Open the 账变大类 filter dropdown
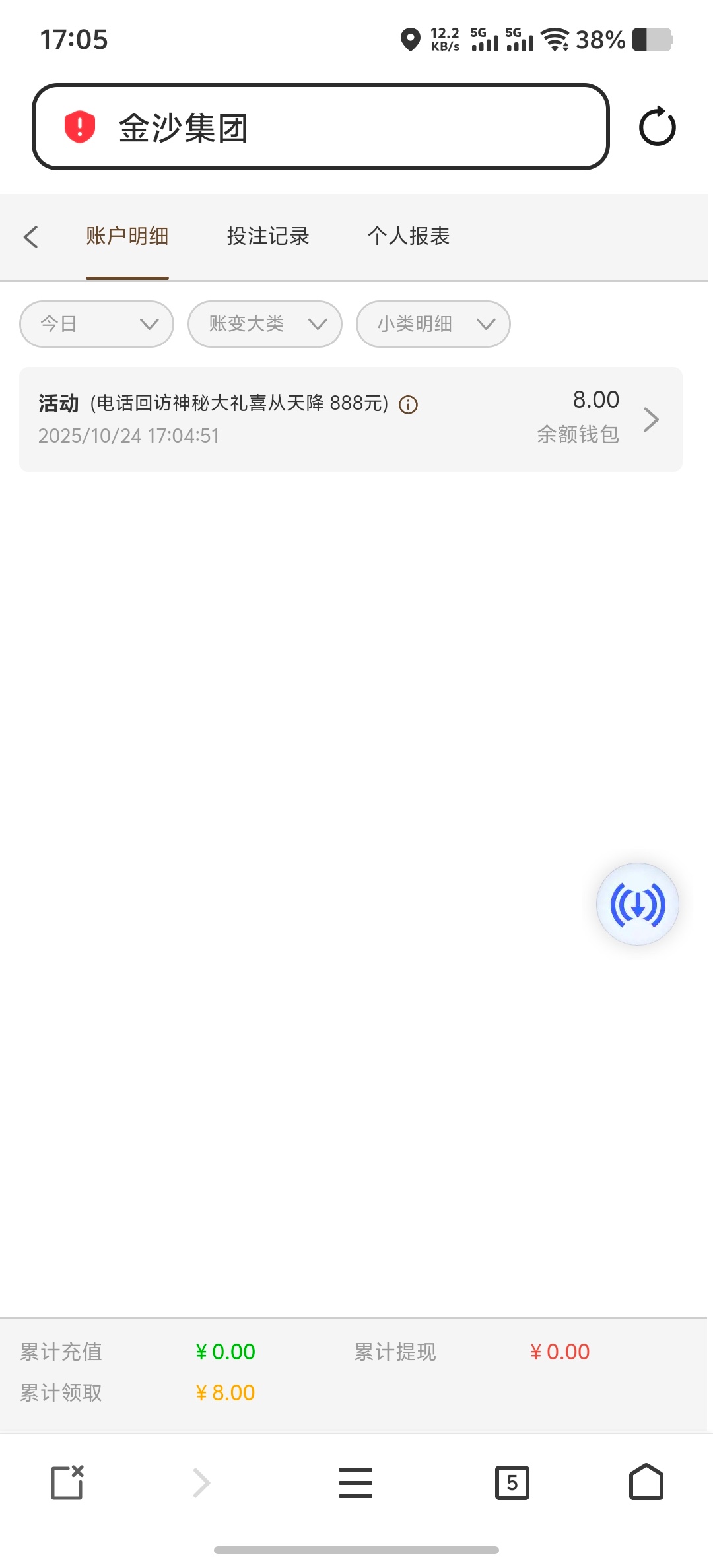The height and width of the screenshot is (1568, 713). coord(265,324)
